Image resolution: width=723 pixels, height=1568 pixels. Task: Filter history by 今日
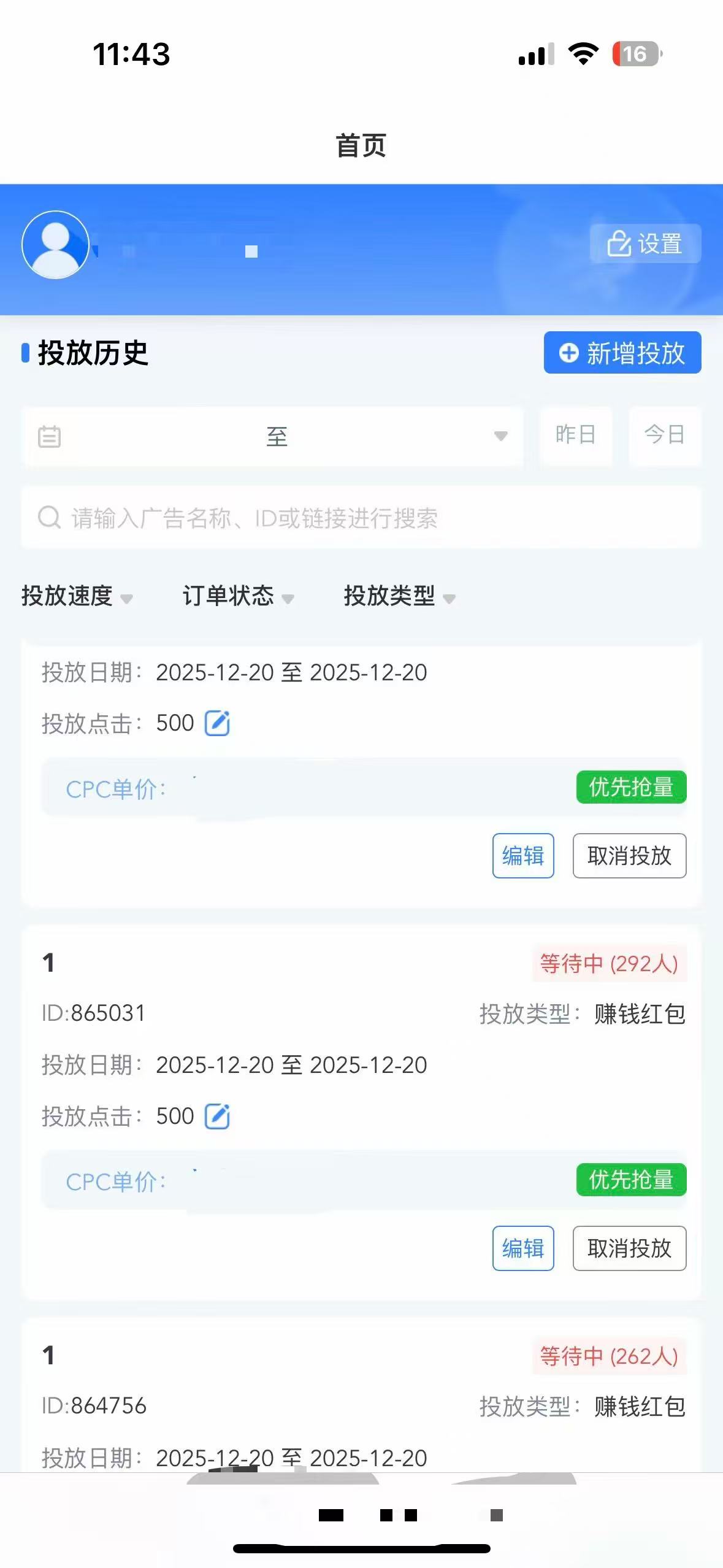point(664,435)
